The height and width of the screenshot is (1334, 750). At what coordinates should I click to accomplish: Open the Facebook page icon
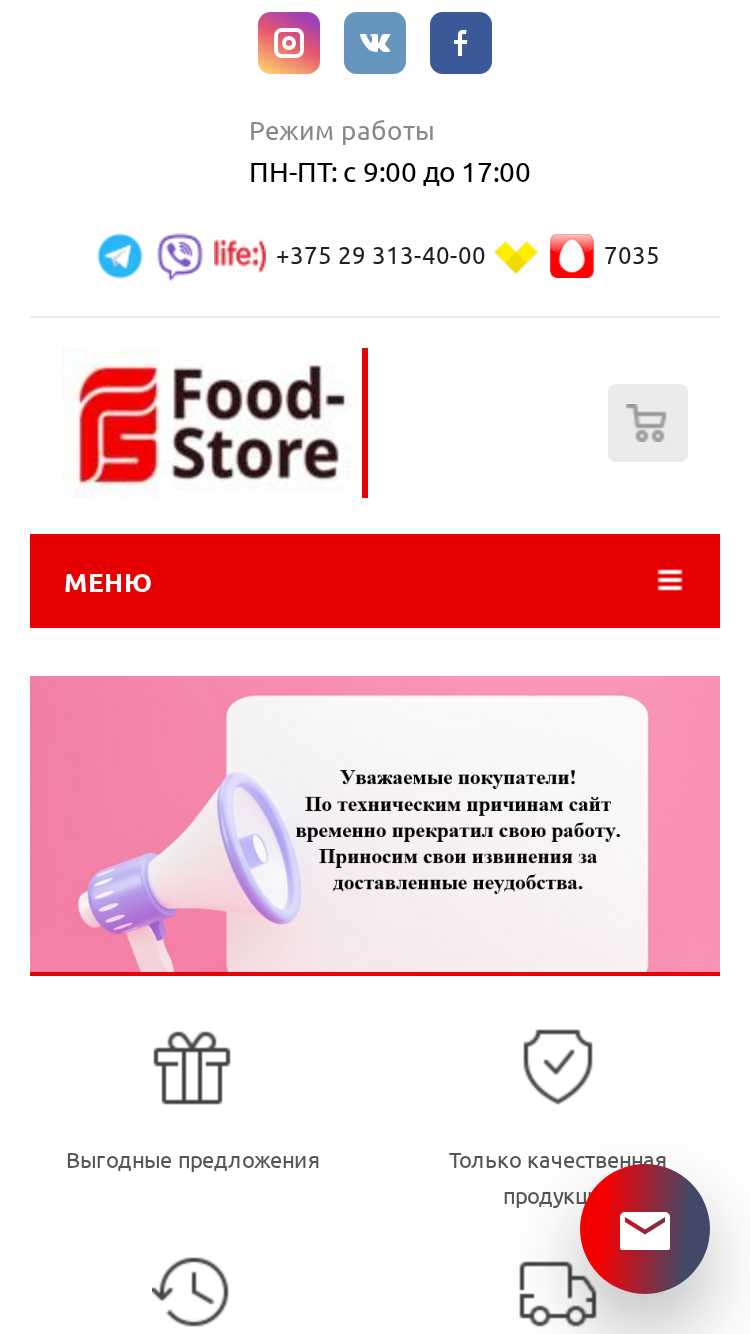461,43
